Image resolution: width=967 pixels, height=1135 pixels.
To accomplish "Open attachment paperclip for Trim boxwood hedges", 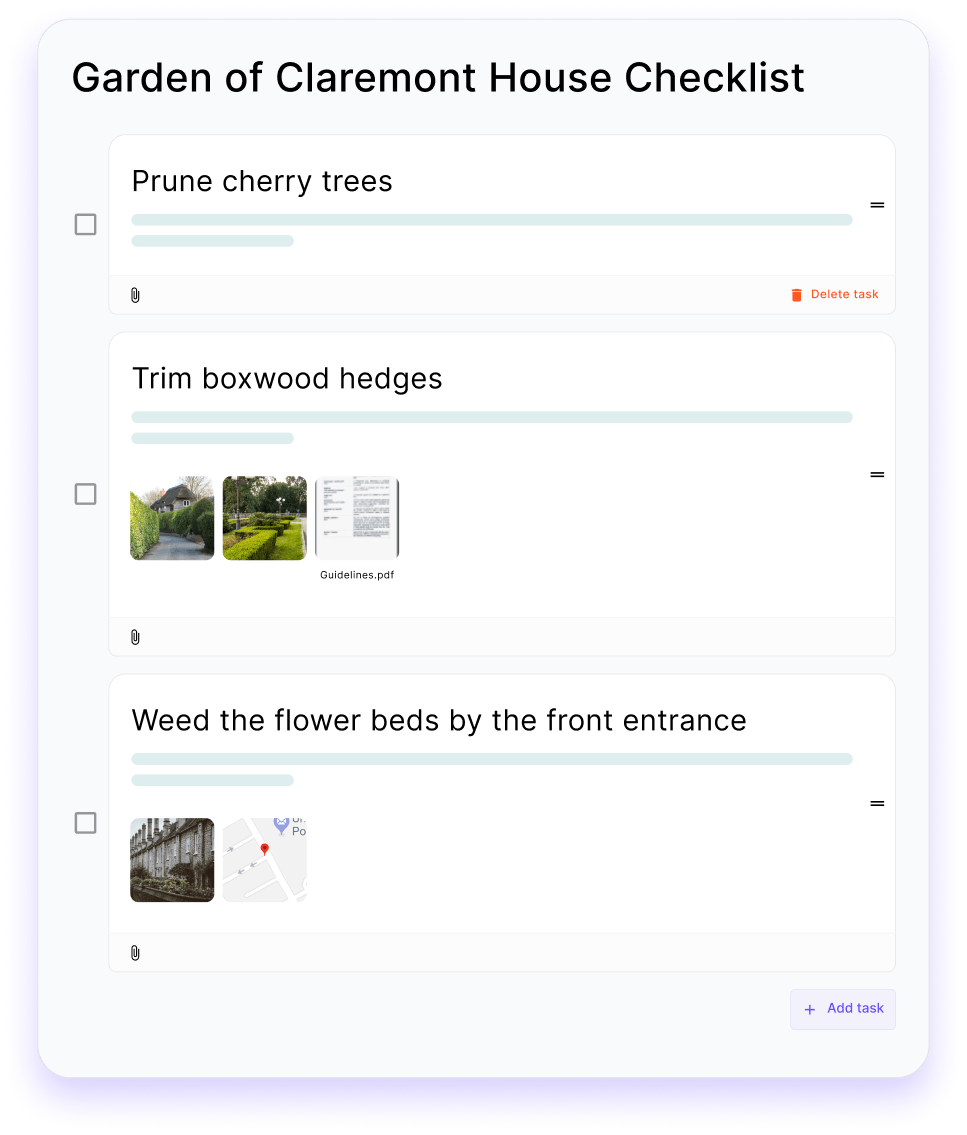I will point(135,636).
